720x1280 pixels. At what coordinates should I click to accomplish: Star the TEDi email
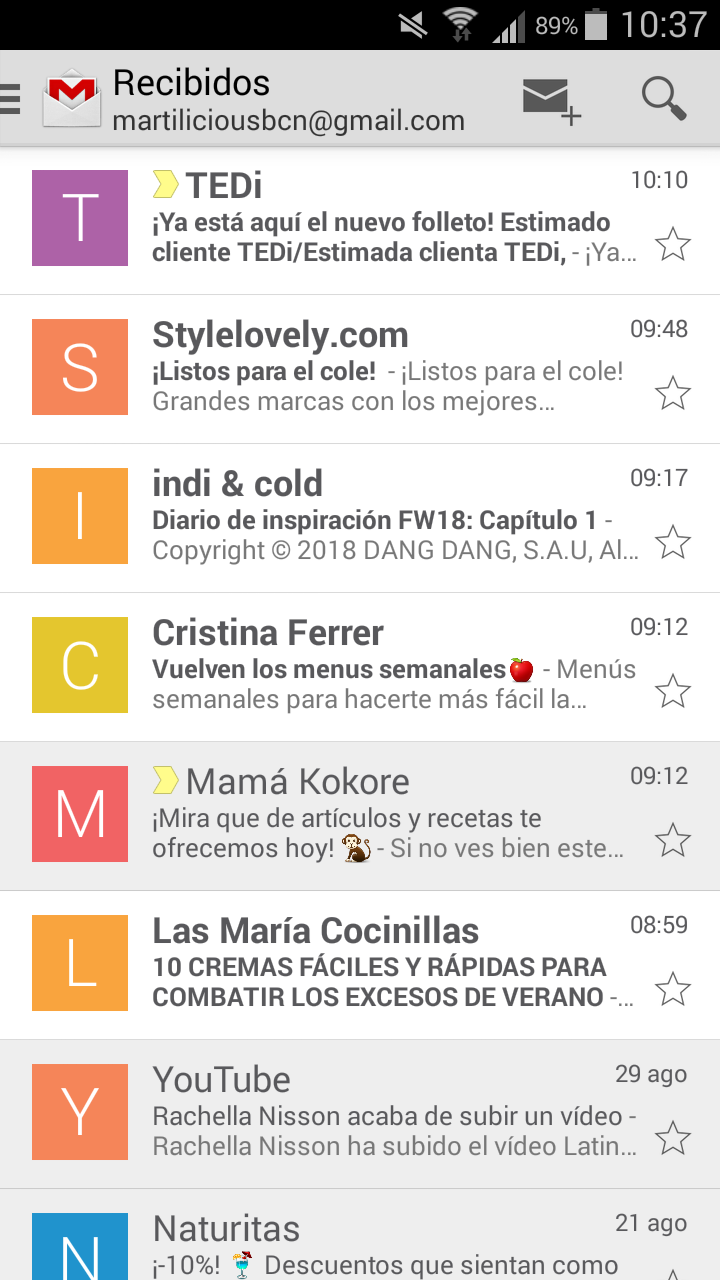[673, 244]
